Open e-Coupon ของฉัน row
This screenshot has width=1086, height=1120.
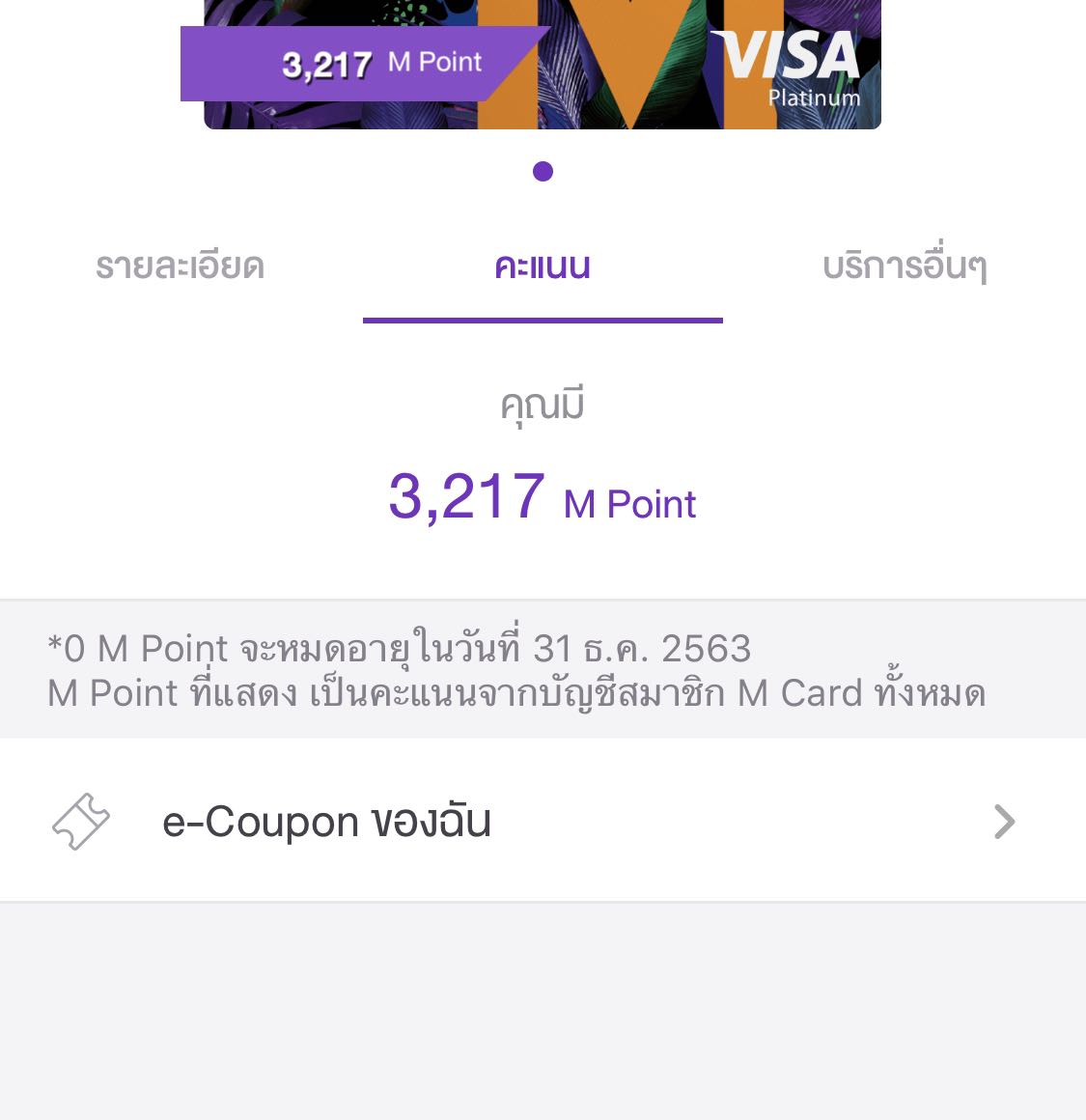pyautogui.click(x=543, y=822)
